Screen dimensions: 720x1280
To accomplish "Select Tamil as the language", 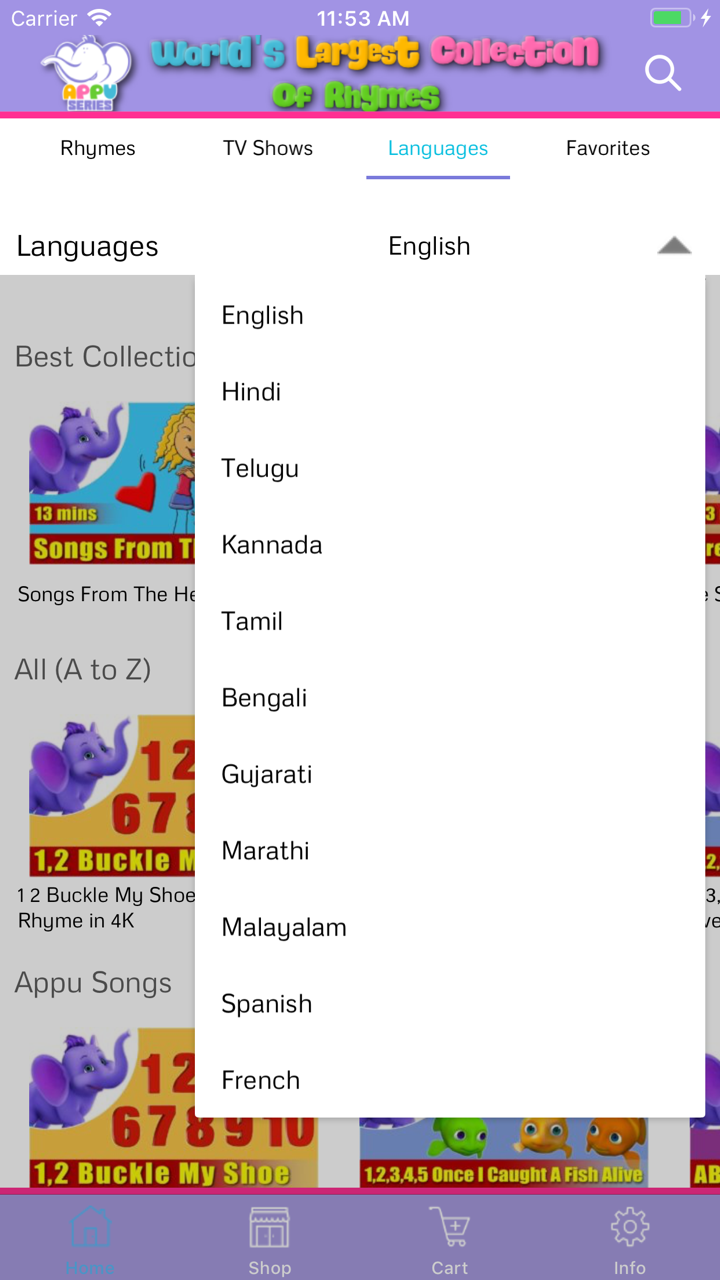I will click(x=252, y=621).
